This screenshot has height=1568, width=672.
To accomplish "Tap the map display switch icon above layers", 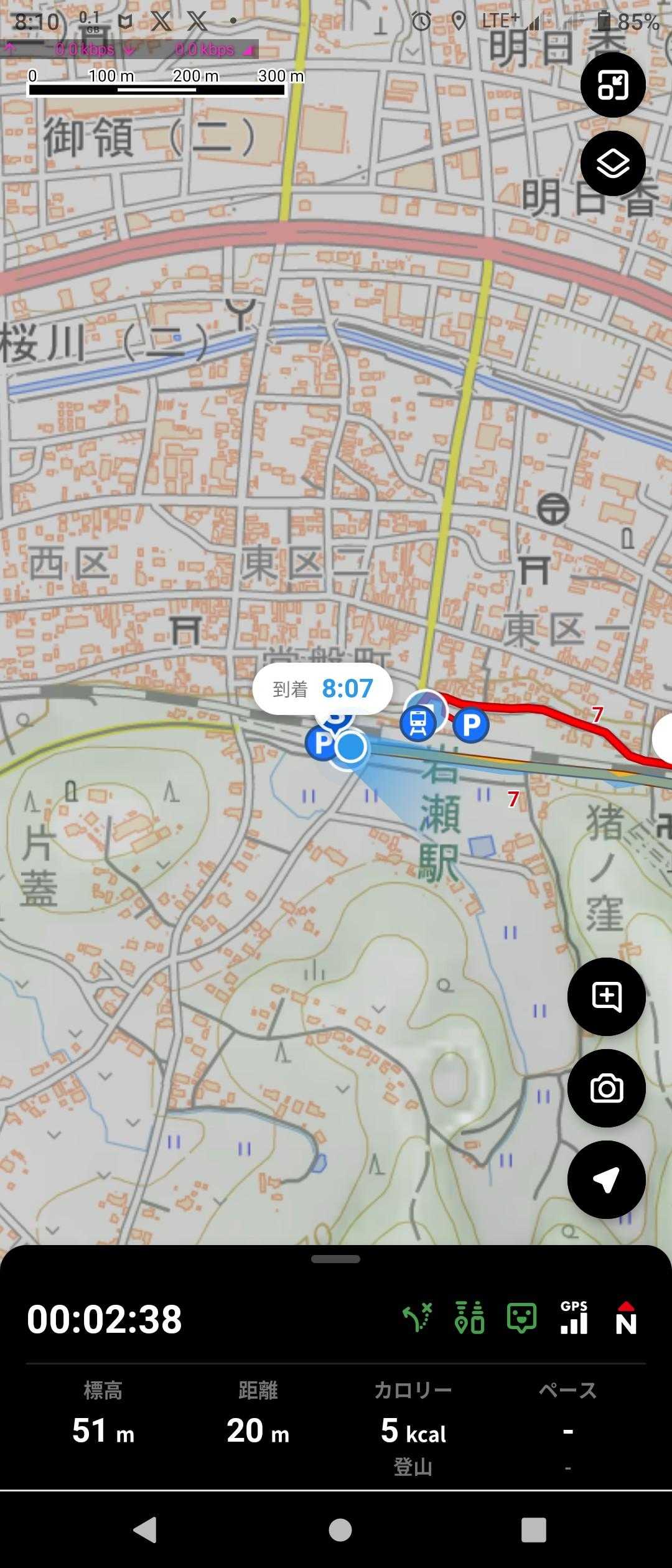I will pyautogui.click(x=612, y=85).
